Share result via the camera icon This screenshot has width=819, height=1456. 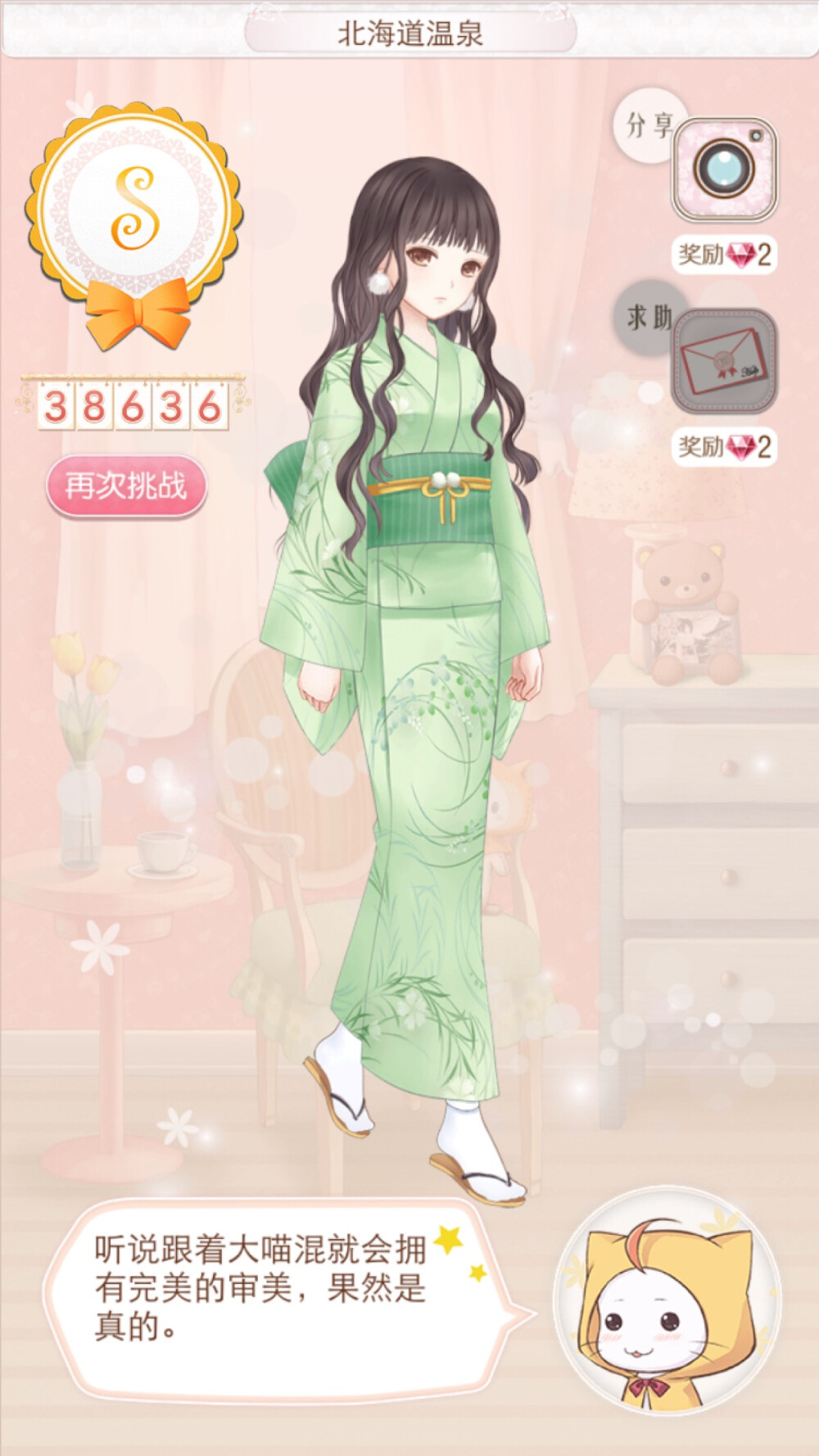[724, 169]
